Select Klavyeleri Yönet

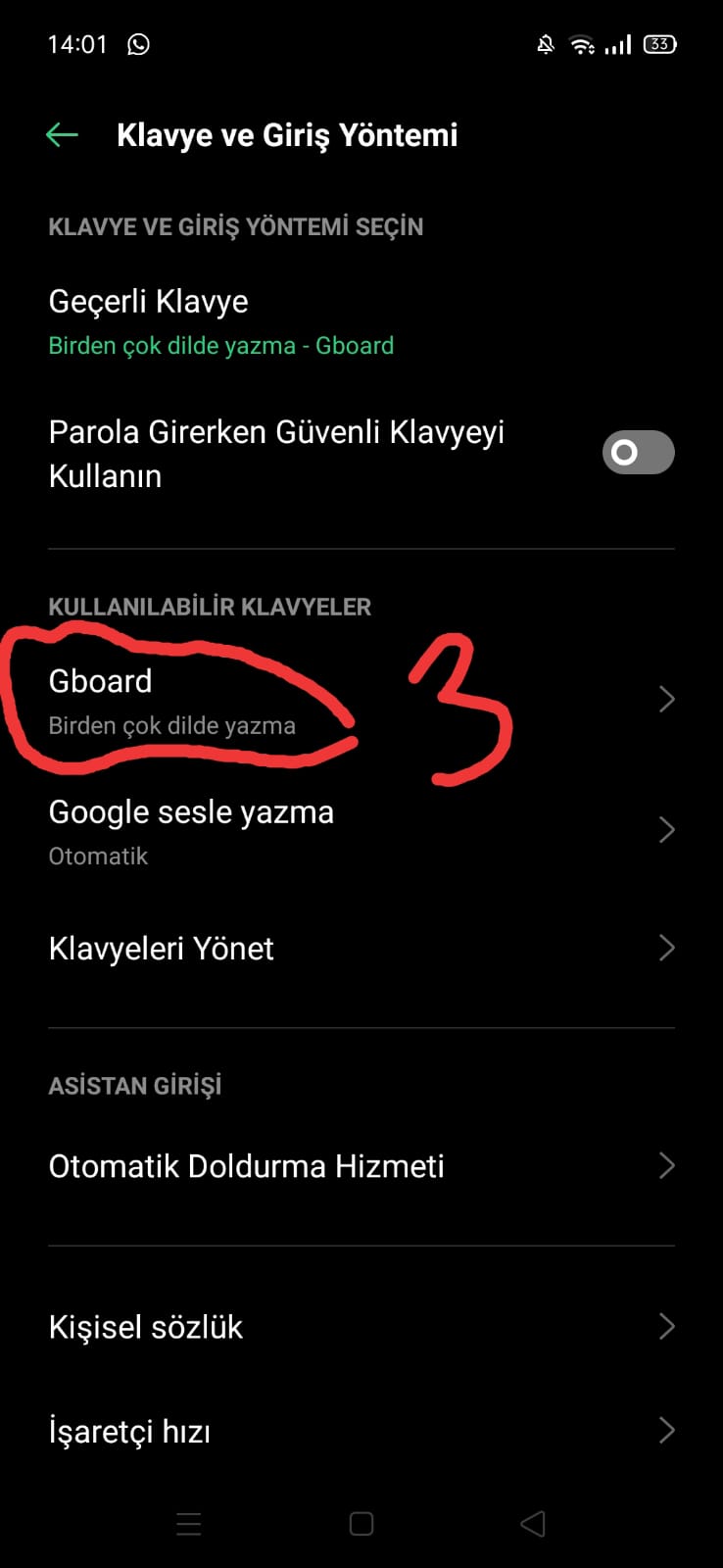pos(361,949)
